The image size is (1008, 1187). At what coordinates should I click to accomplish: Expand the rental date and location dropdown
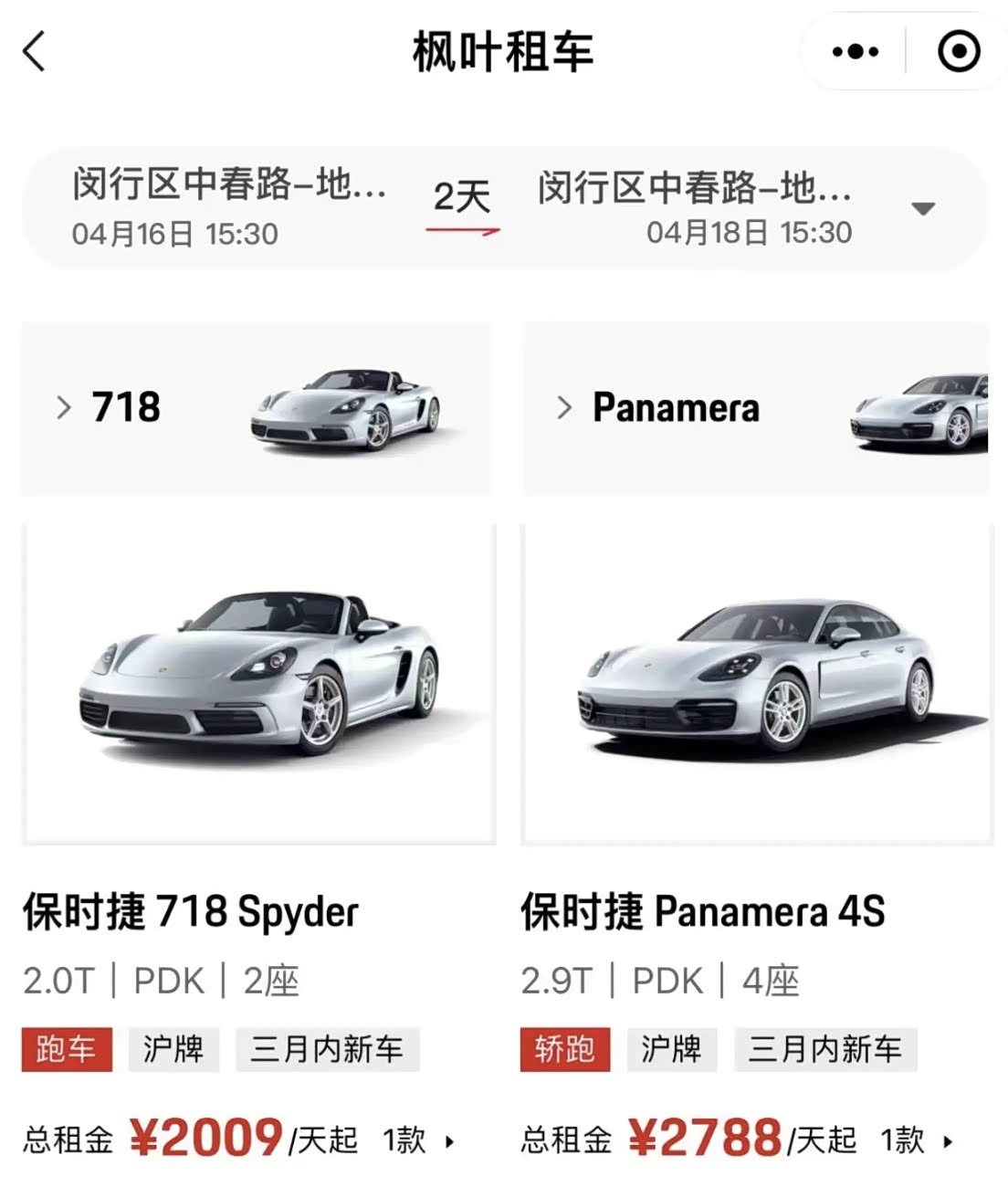point(923,208)
